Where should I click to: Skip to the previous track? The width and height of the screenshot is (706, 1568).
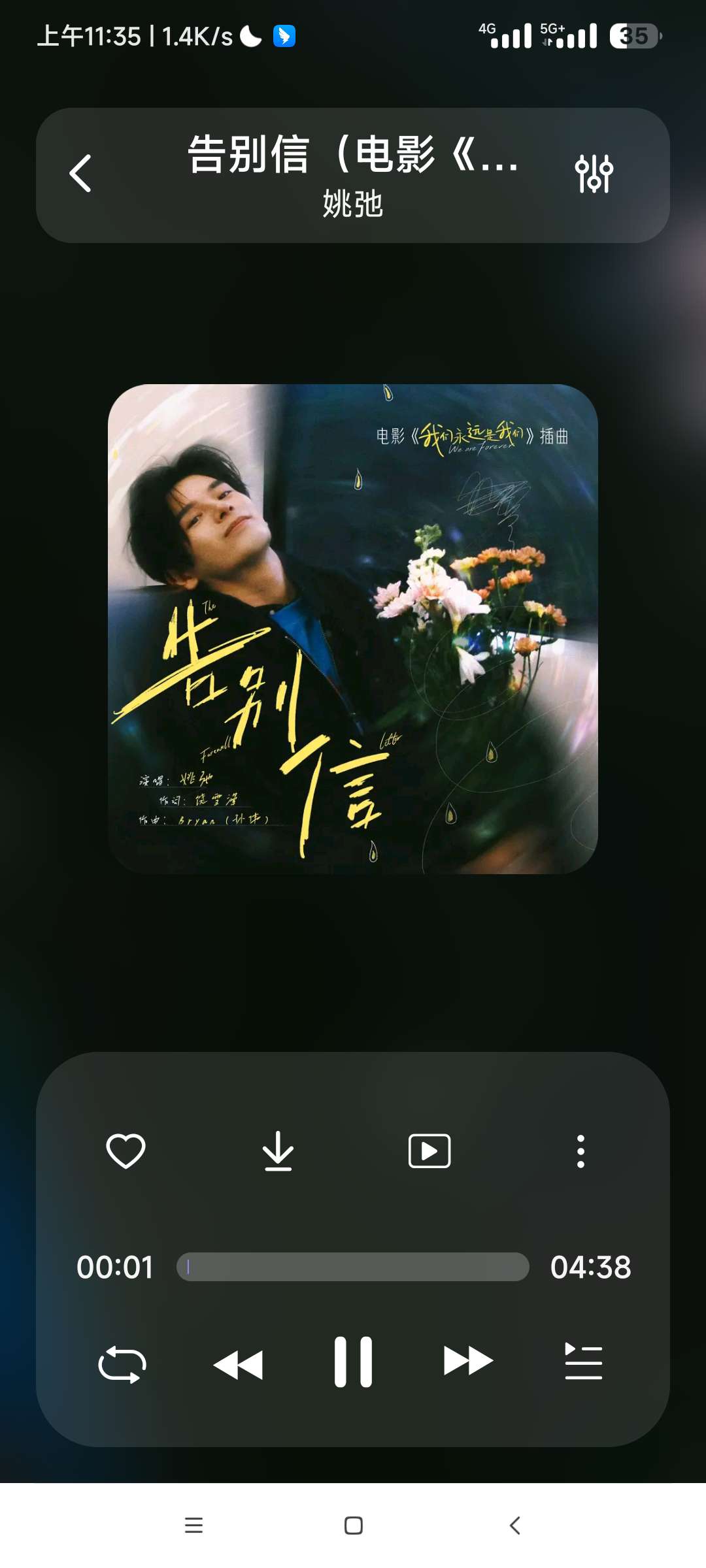[238, 1364]
